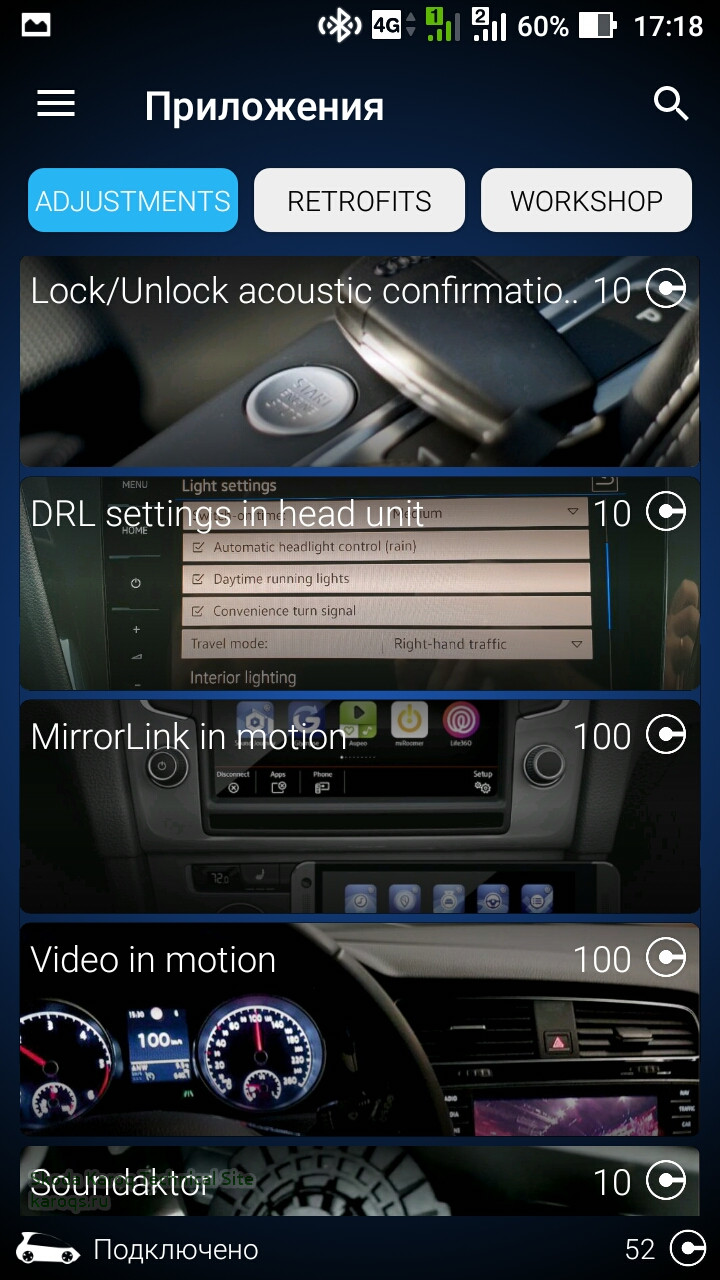Open the MirrorLink in motion card
The width and height of the screenshot is (720, 1280).
pos(359,808)
